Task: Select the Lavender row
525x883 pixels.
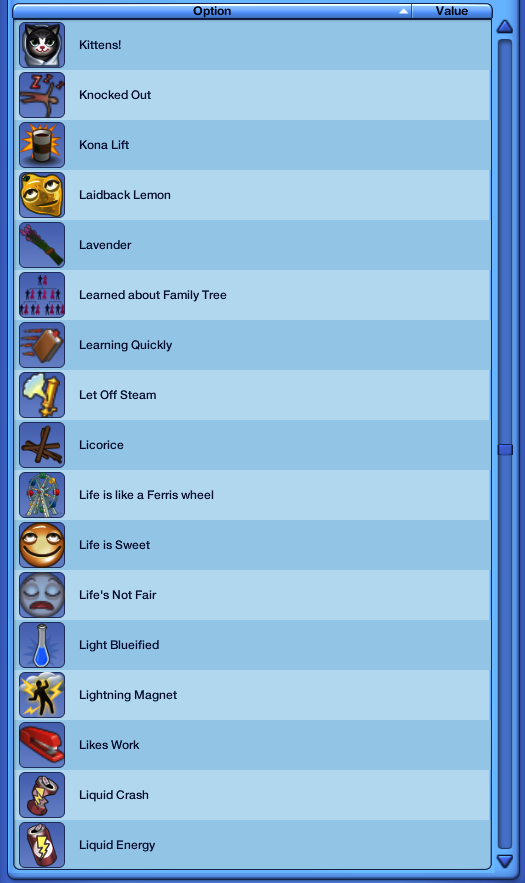Action: tap(252, 245)
